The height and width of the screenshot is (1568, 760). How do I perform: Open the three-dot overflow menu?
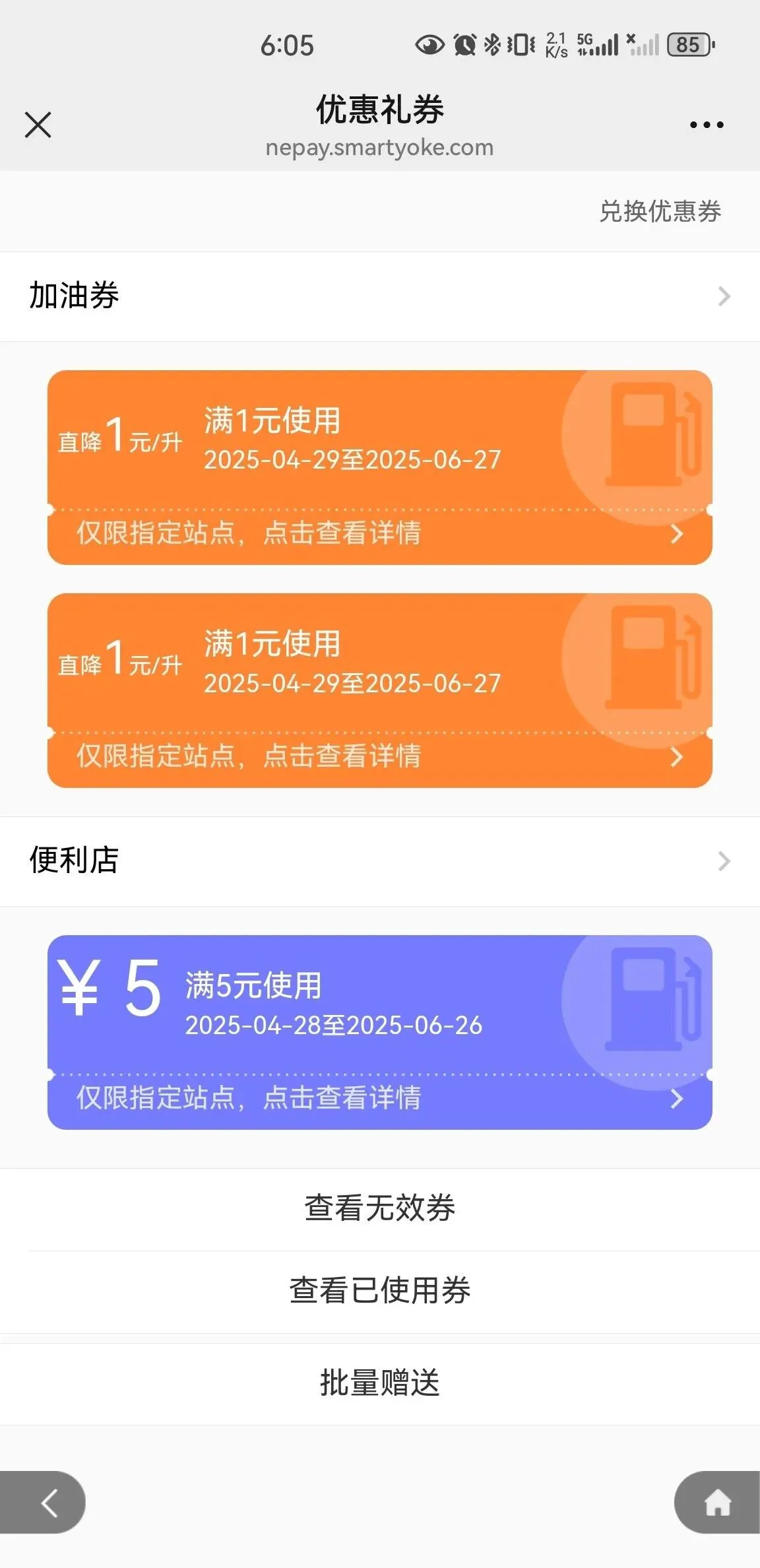707,125
